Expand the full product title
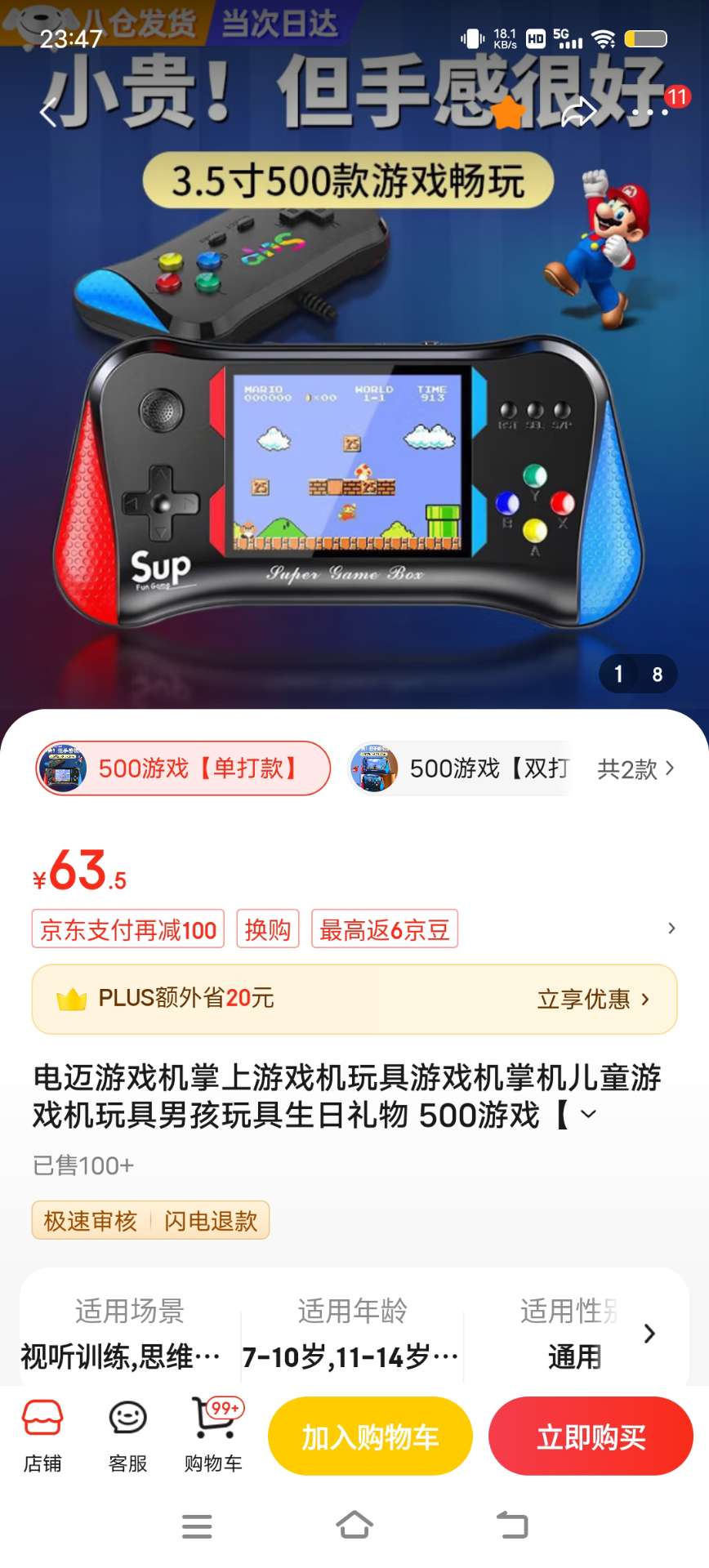The height and width of the screenshot is (1568, 709). tap(588, 1114)
